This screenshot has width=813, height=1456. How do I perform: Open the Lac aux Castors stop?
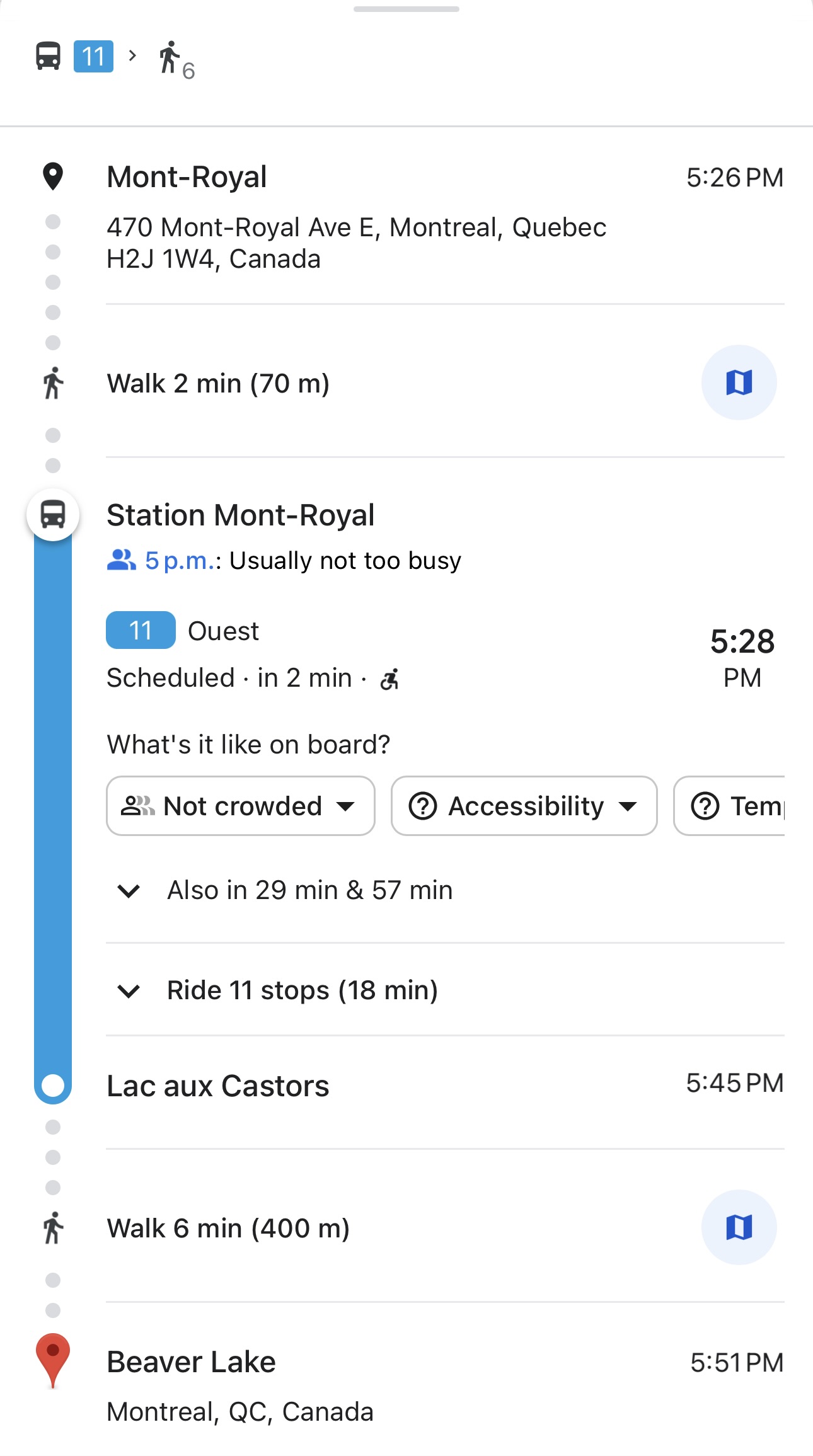coord(218,1086)
